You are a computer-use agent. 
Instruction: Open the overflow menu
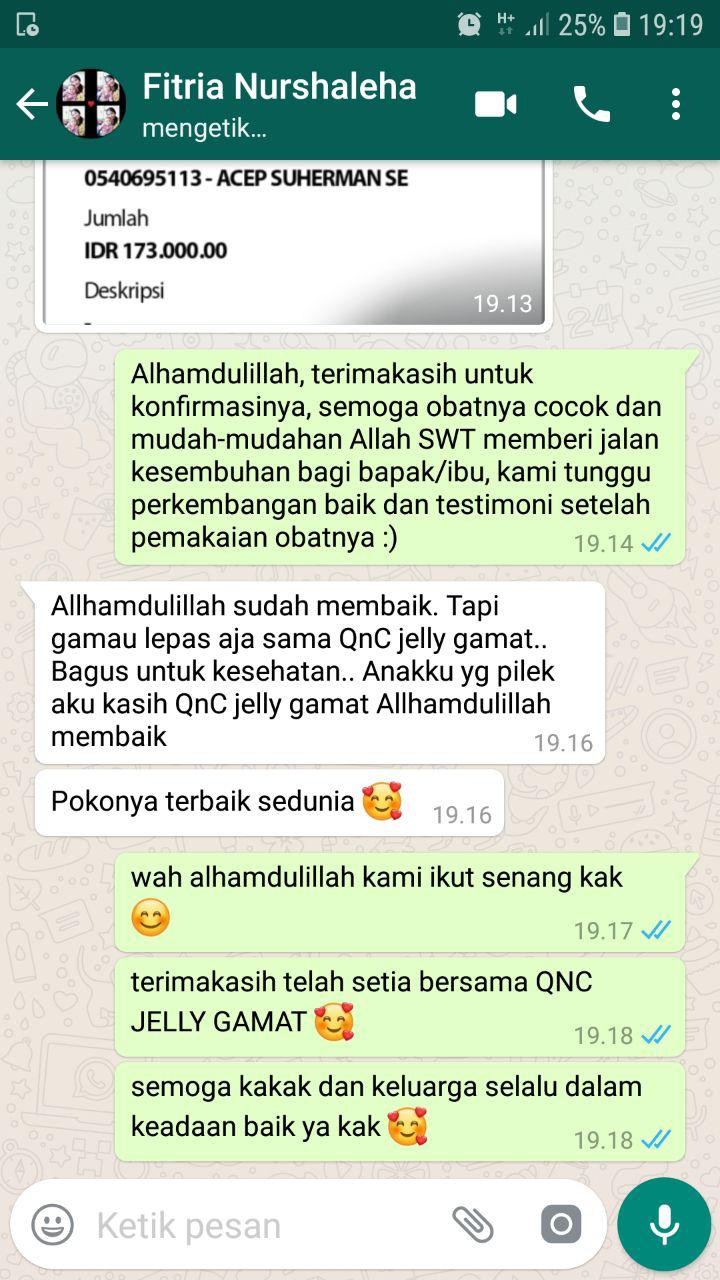(x=676, y=104)
